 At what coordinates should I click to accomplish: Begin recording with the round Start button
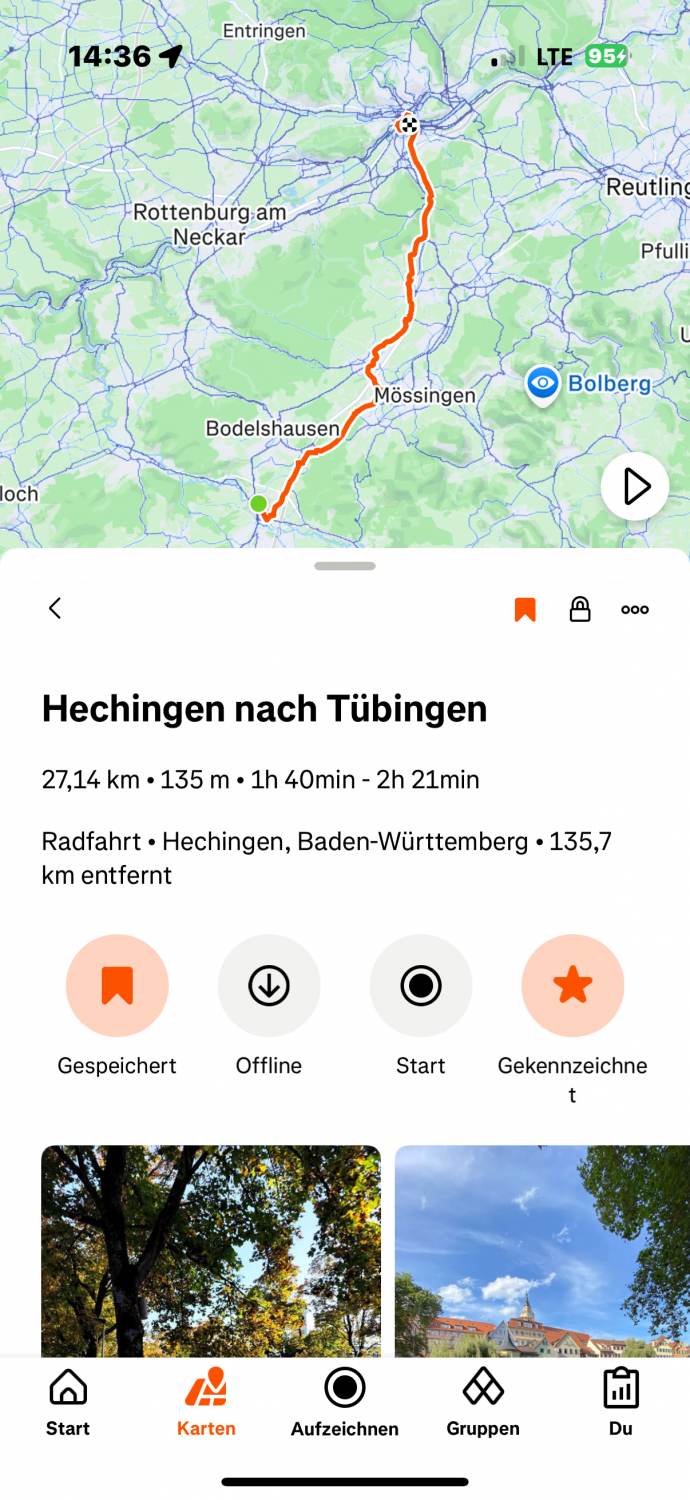(x=421, y=986)
